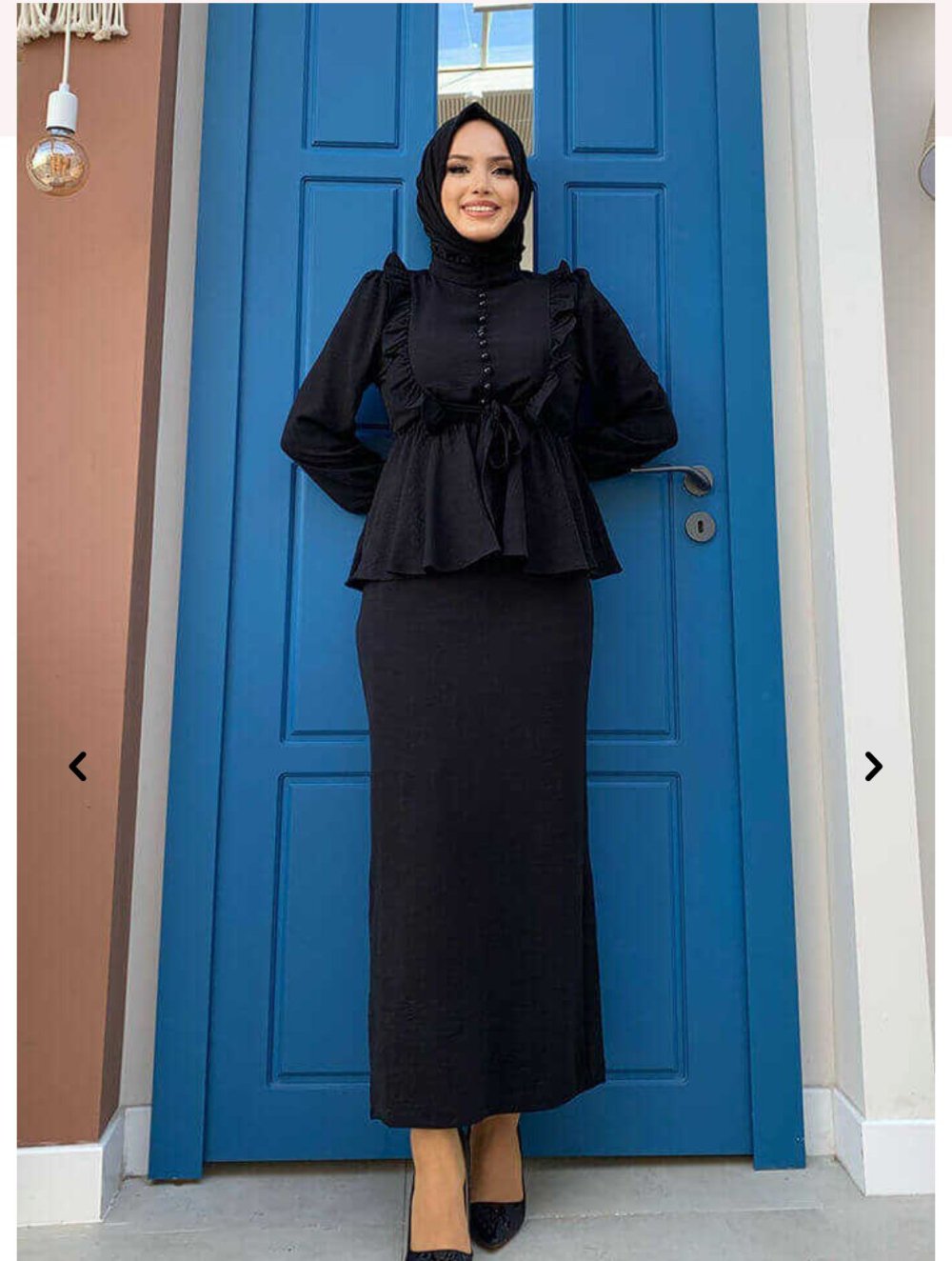The height and width of the screenshot is (1261, 952).
Task: Go to the previous product photo
Action: 78,766
